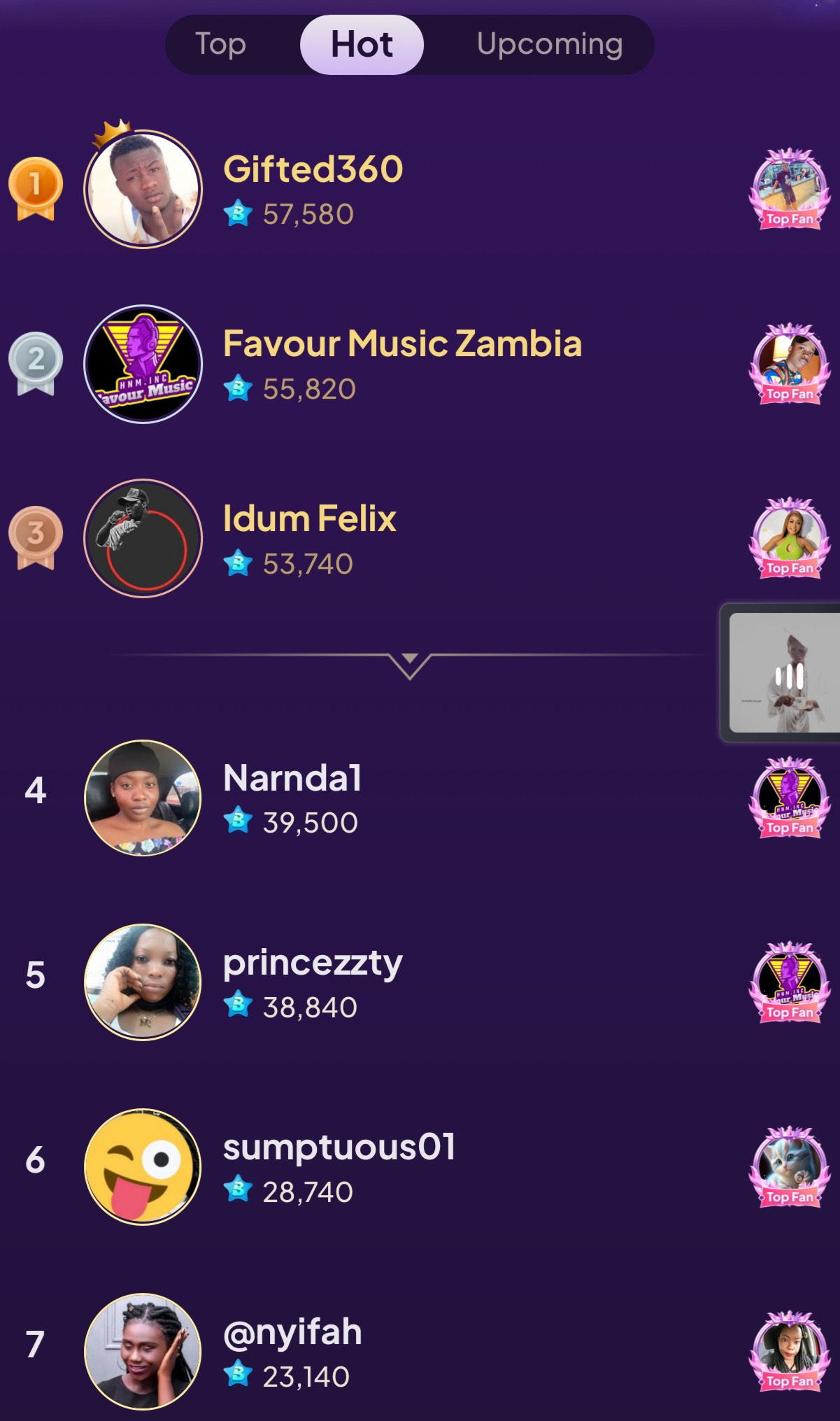840x1421 pixels.
Task: View @nyifah's Top Fan badge
Action: [790, 1351]
